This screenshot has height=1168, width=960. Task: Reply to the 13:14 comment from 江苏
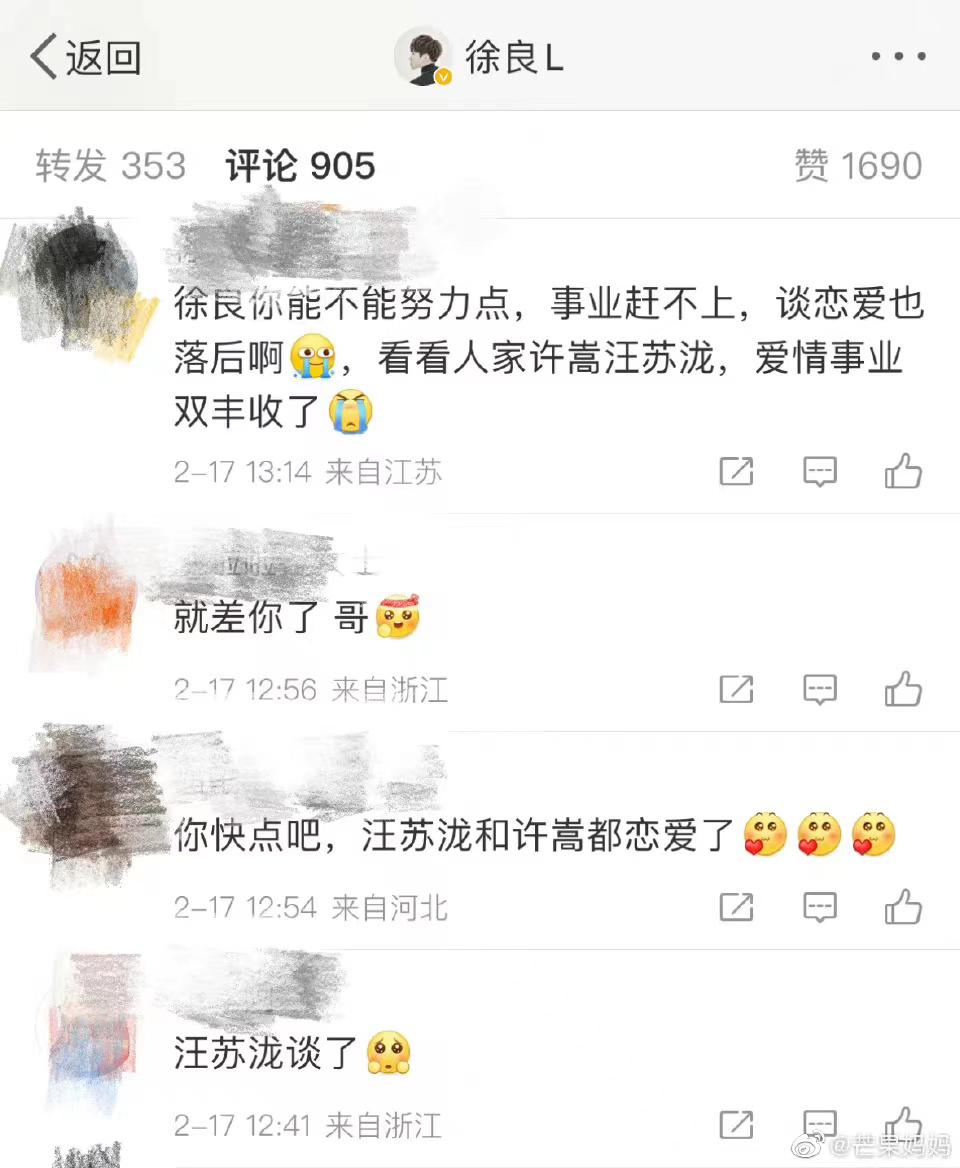coord(819,471)
